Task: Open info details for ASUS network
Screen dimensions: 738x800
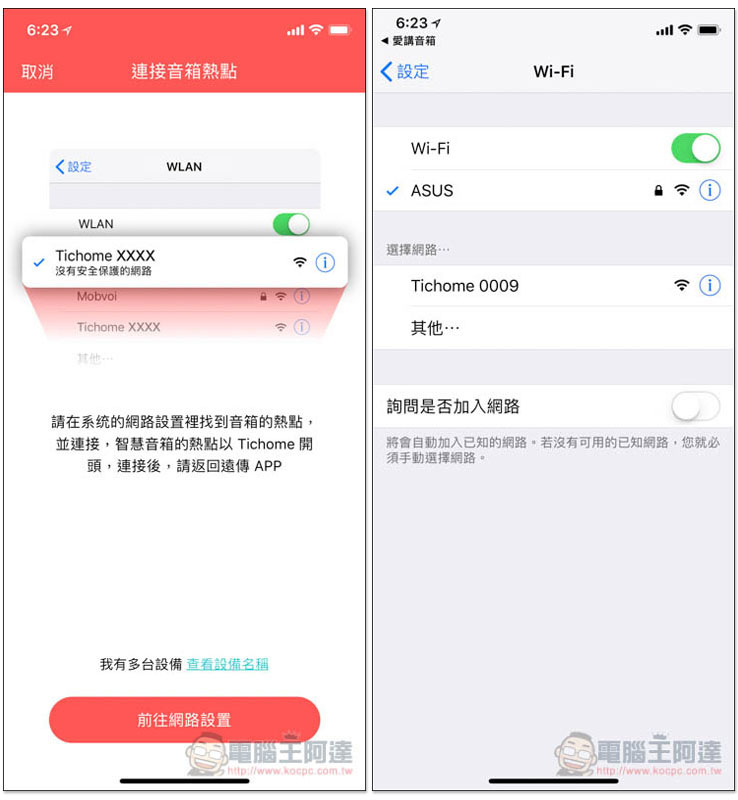Action: click(x=709, y=190)
